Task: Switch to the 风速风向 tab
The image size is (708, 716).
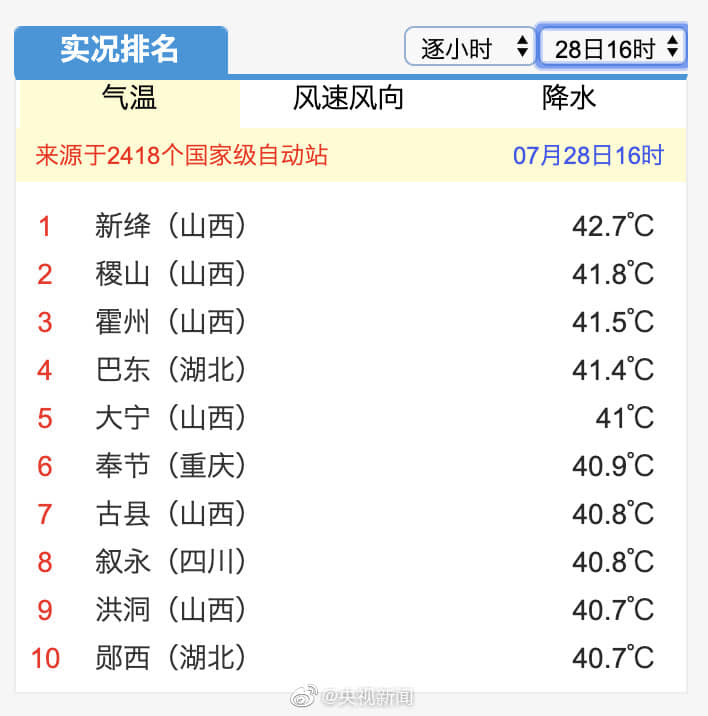Action: pyautogui.click(x=348, y=98)
